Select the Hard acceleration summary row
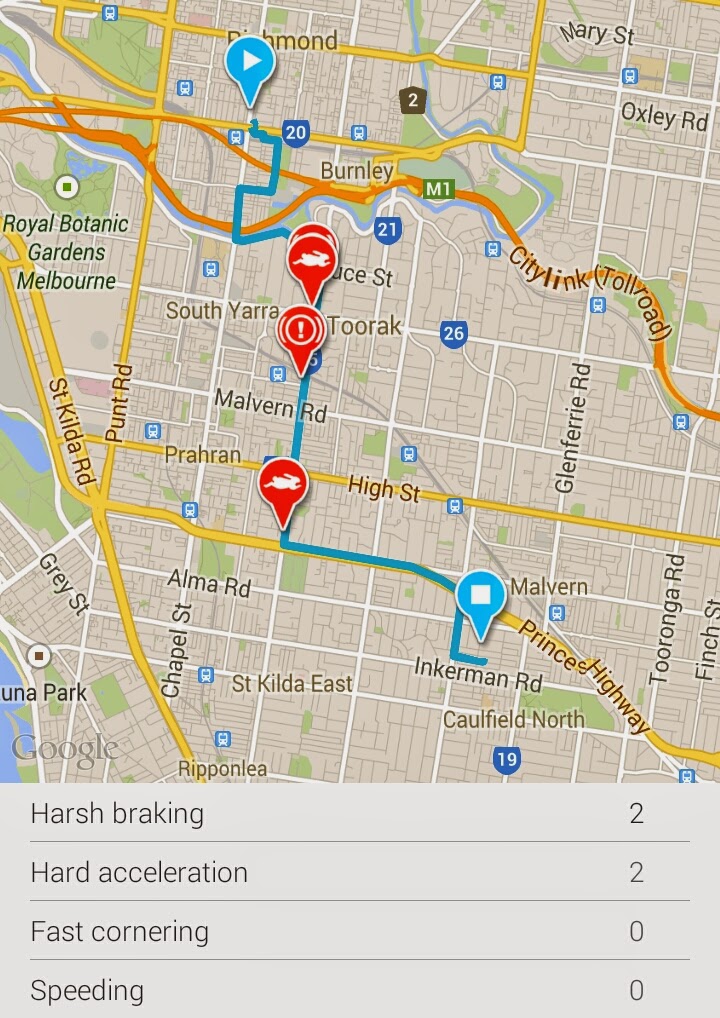The width and height of the screenshot is (720, 1018). click(x=360, y=872)
